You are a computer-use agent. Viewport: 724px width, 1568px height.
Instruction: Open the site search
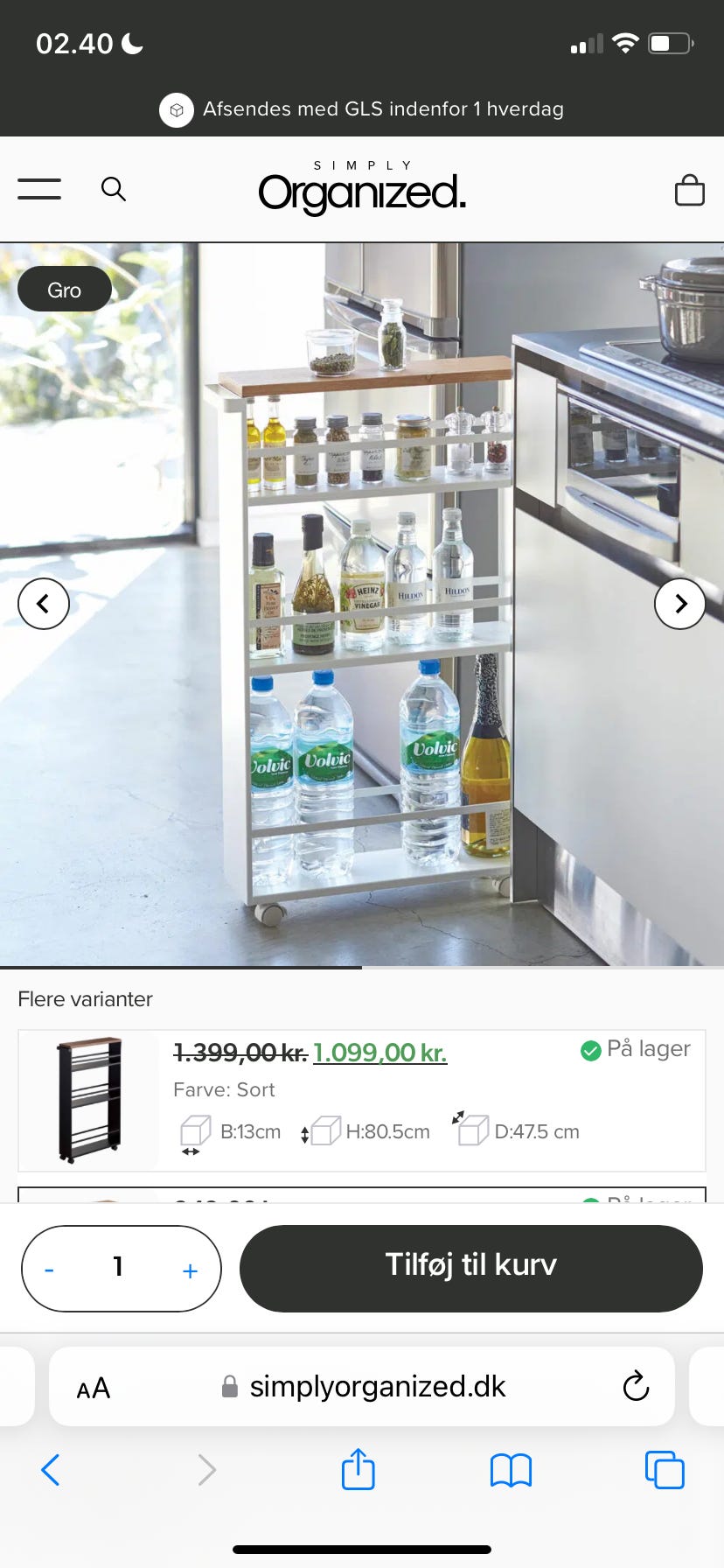(x=114, y=189)
